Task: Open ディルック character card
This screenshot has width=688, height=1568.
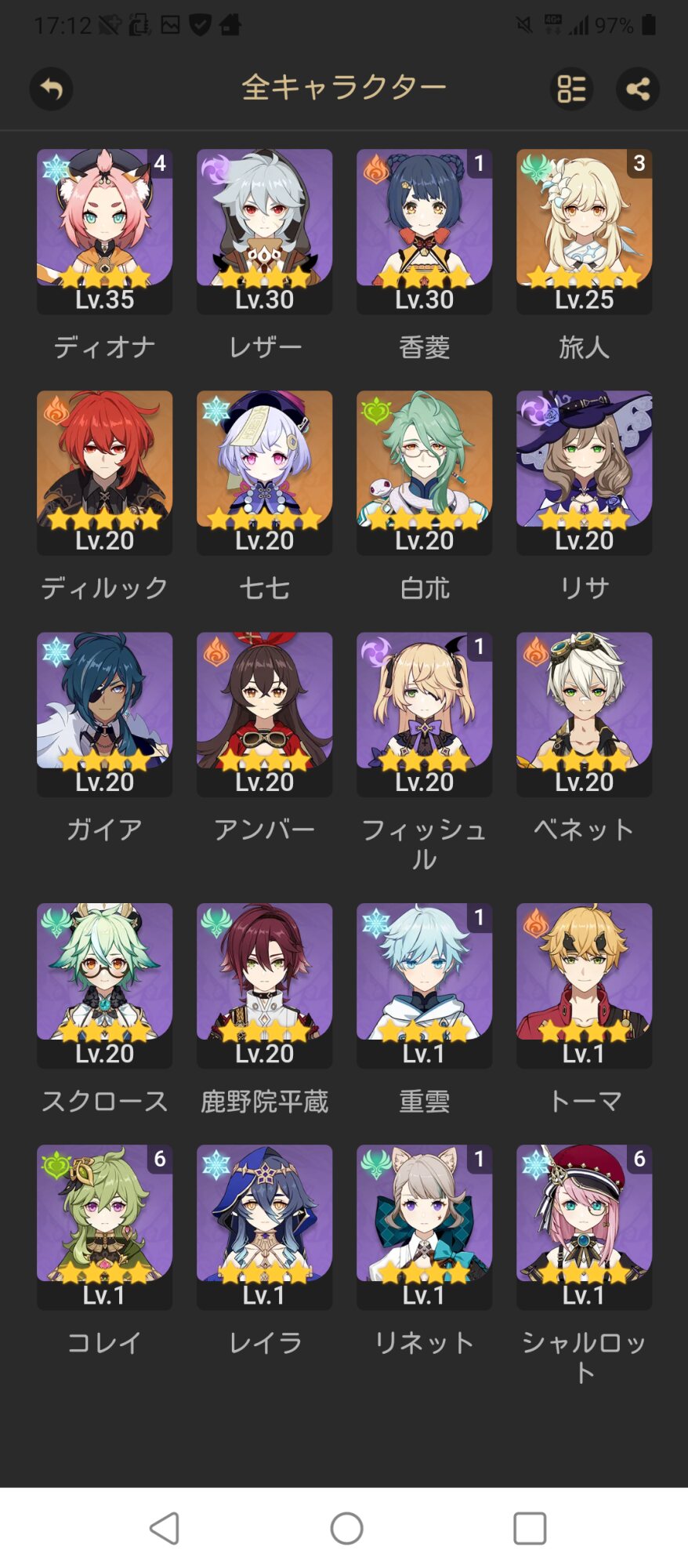Action: click(x=104, y=473)
